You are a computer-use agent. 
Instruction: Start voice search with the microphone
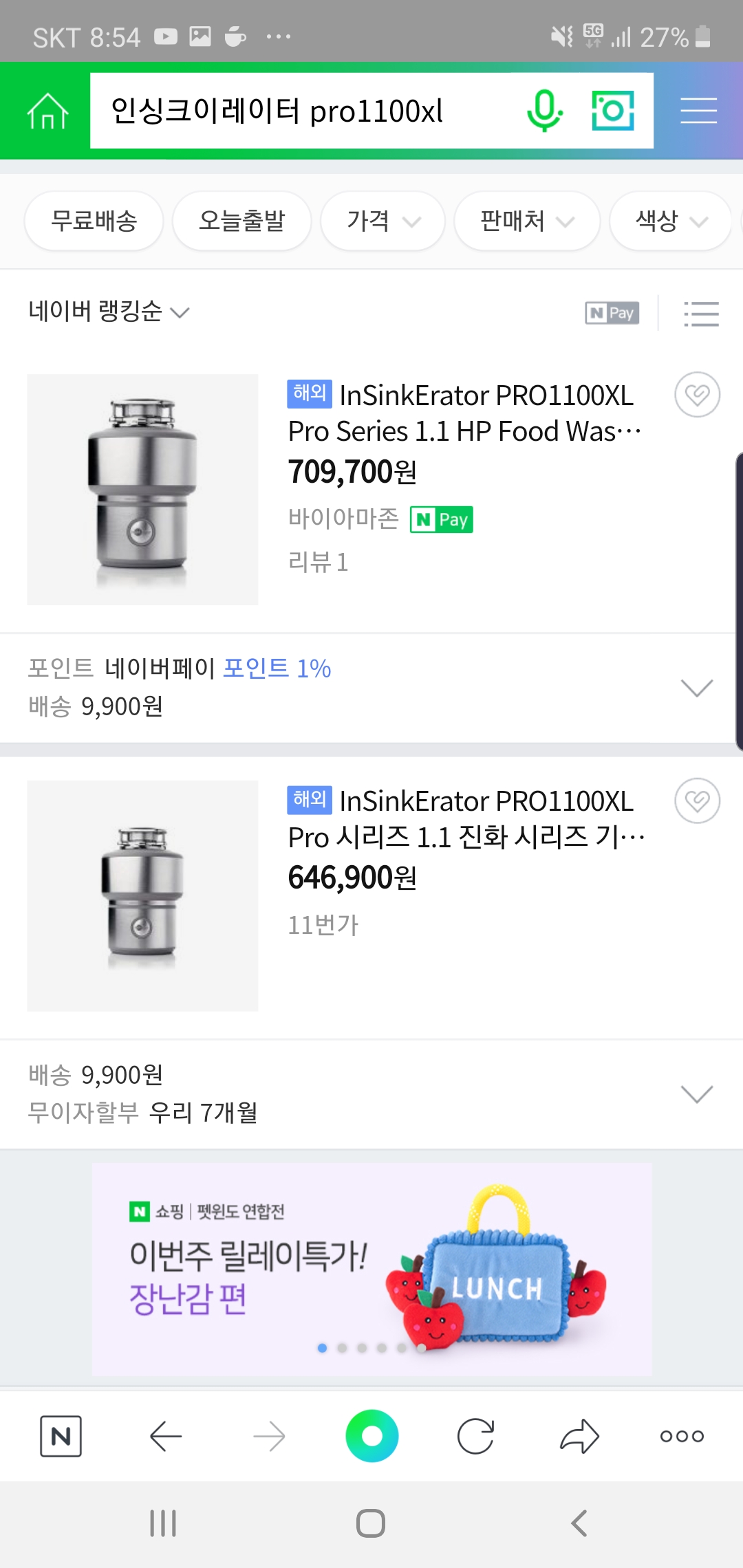(544, 111)
